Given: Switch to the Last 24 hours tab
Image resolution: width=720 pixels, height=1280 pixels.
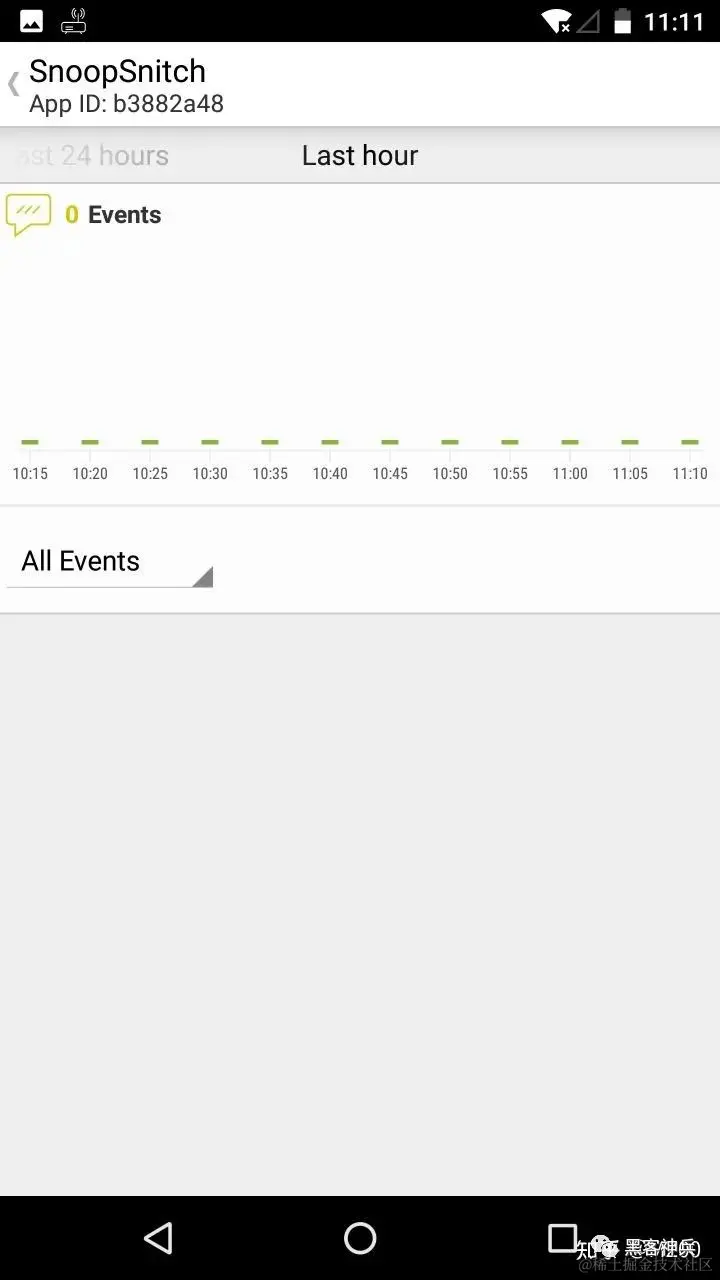Looking at the screenshot, I should point(95,156).
